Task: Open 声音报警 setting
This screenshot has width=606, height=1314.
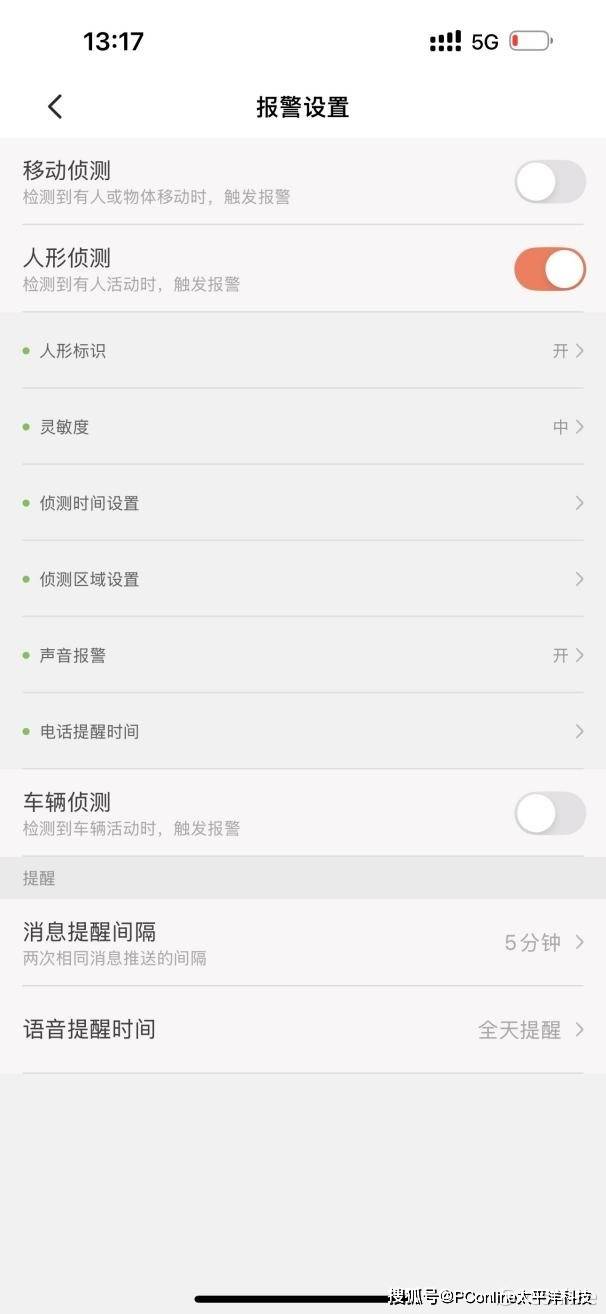Action: 302,655
